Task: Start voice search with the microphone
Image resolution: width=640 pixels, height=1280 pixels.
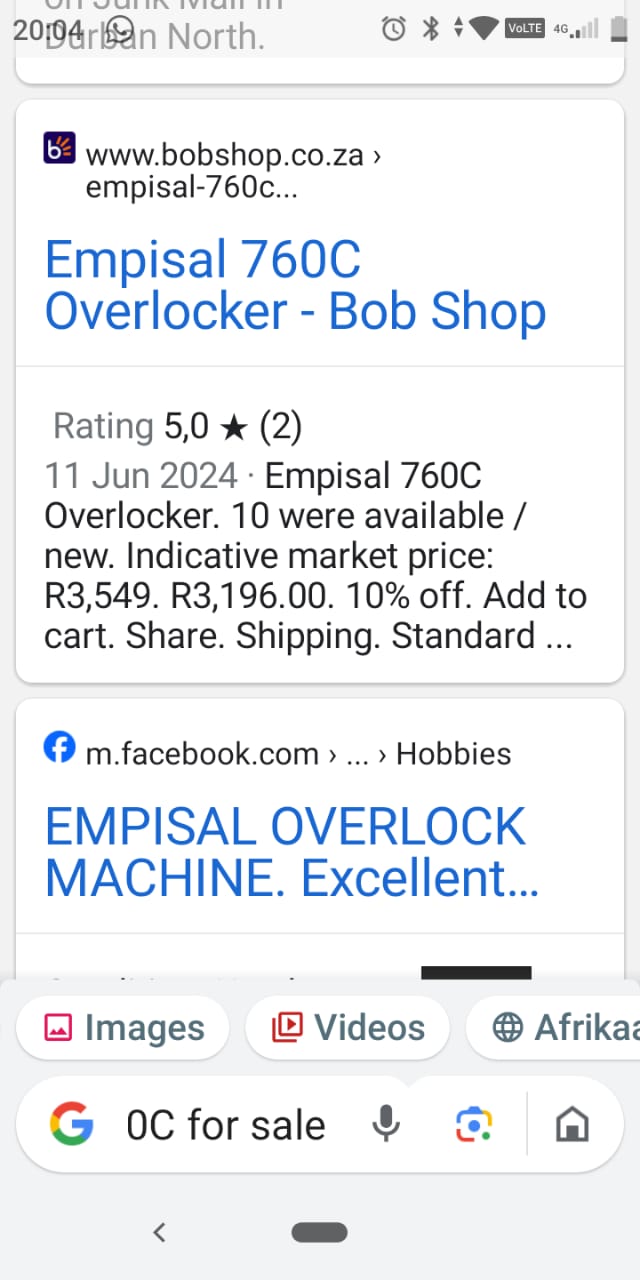Action: coord(386,1126)
